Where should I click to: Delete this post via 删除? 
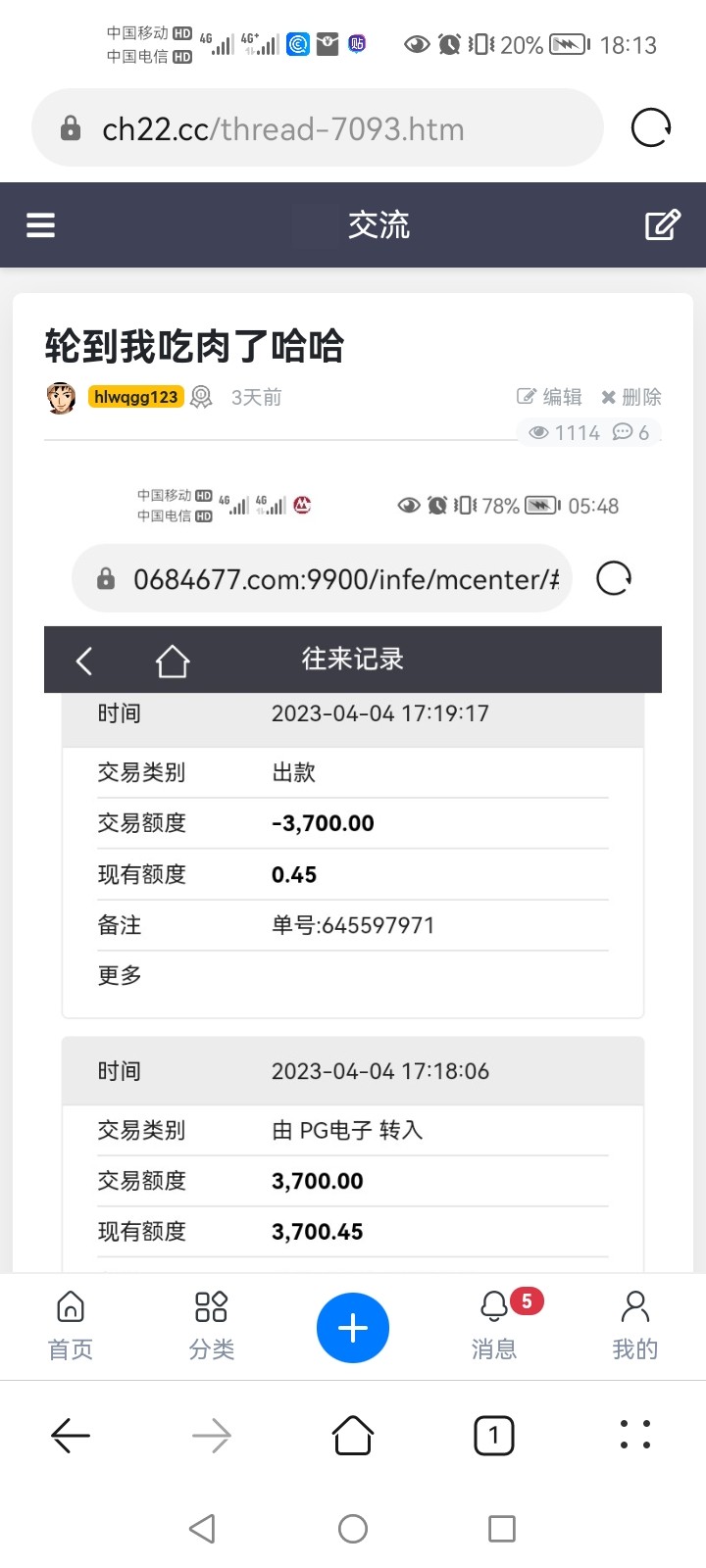[631, 397]
